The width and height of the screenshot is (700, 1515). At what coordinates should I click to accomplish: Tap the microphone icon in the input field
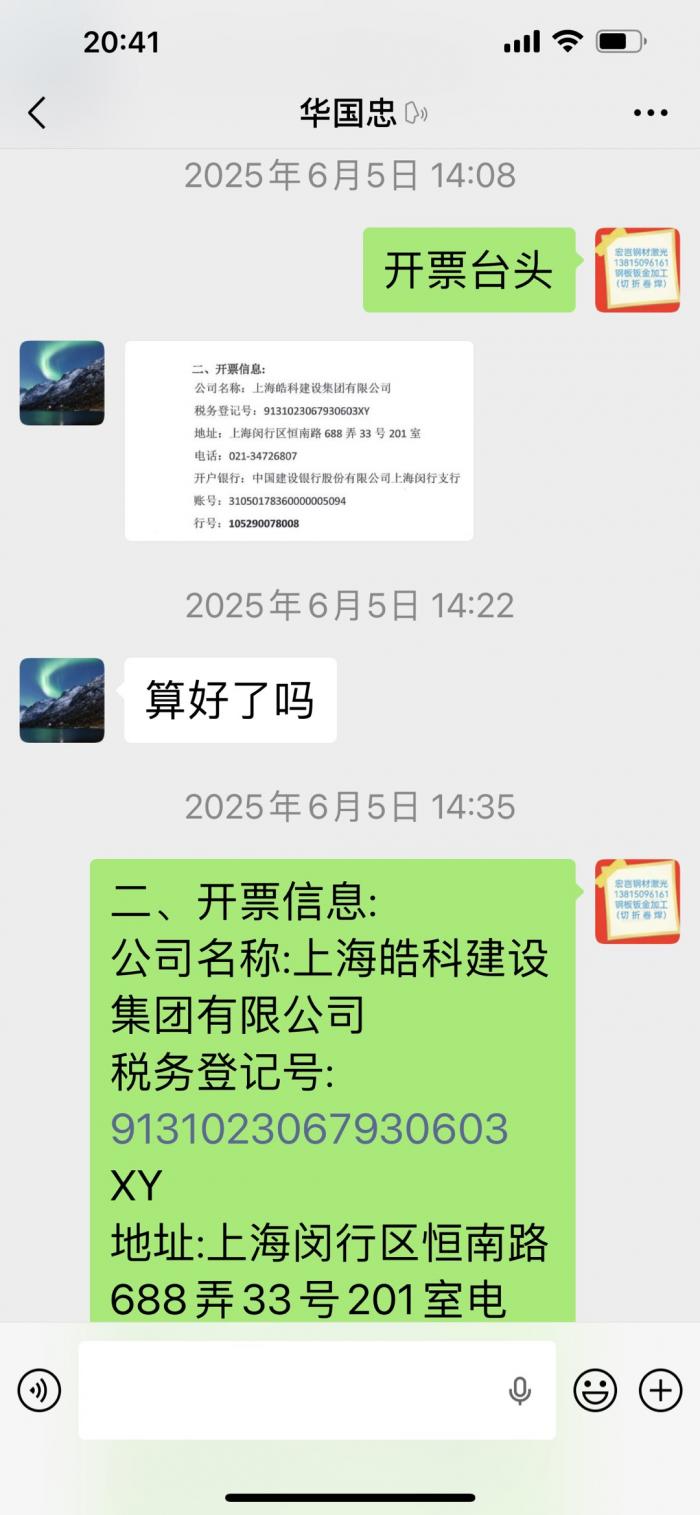coord(519,1390)
